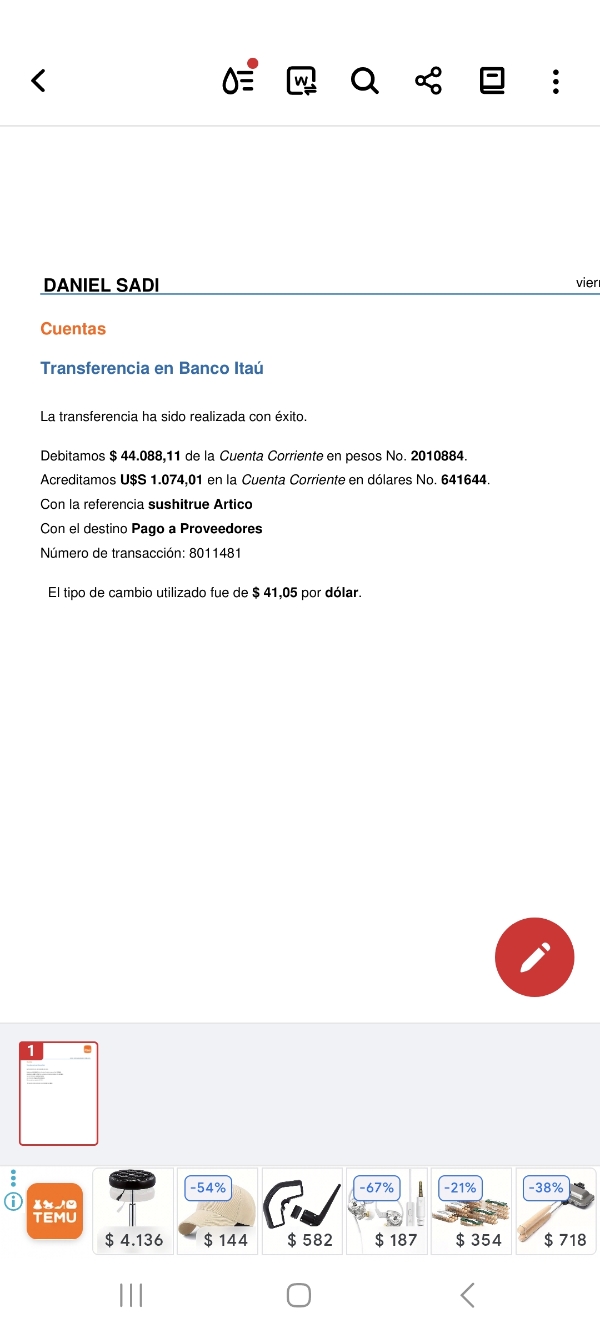
Task: Tap the system home button
Action: click(x=298, y=1295)
